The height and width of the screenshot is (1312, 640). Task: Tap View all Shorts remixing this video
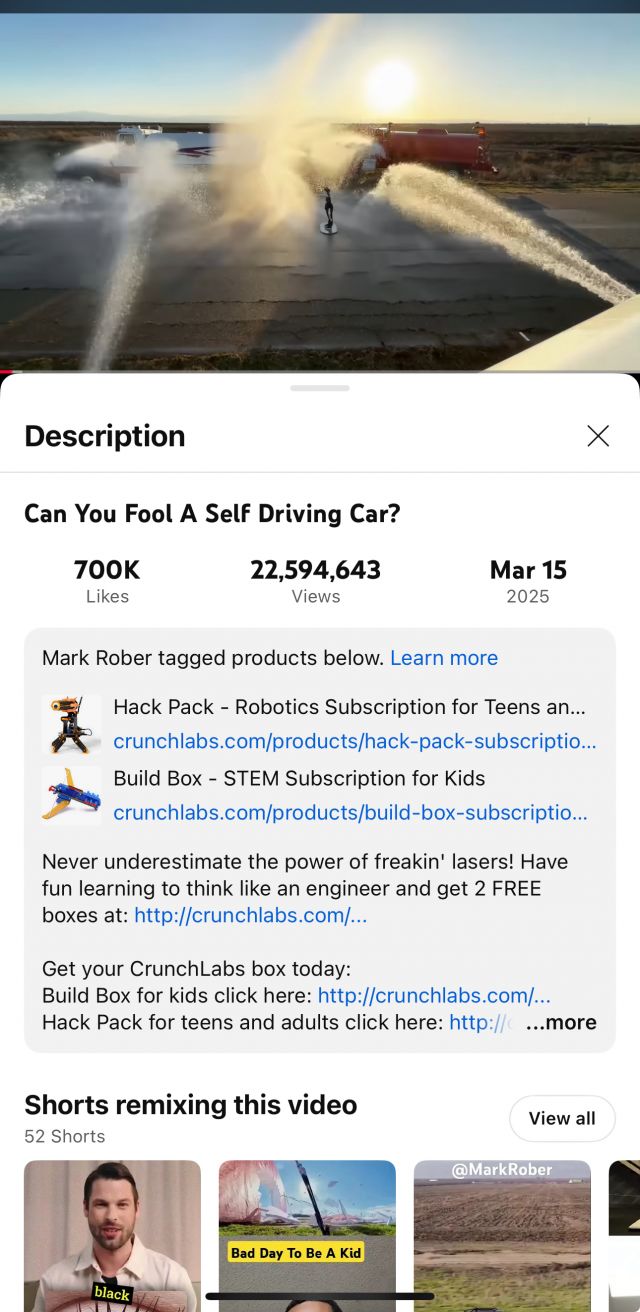[x=562, y=1118]
